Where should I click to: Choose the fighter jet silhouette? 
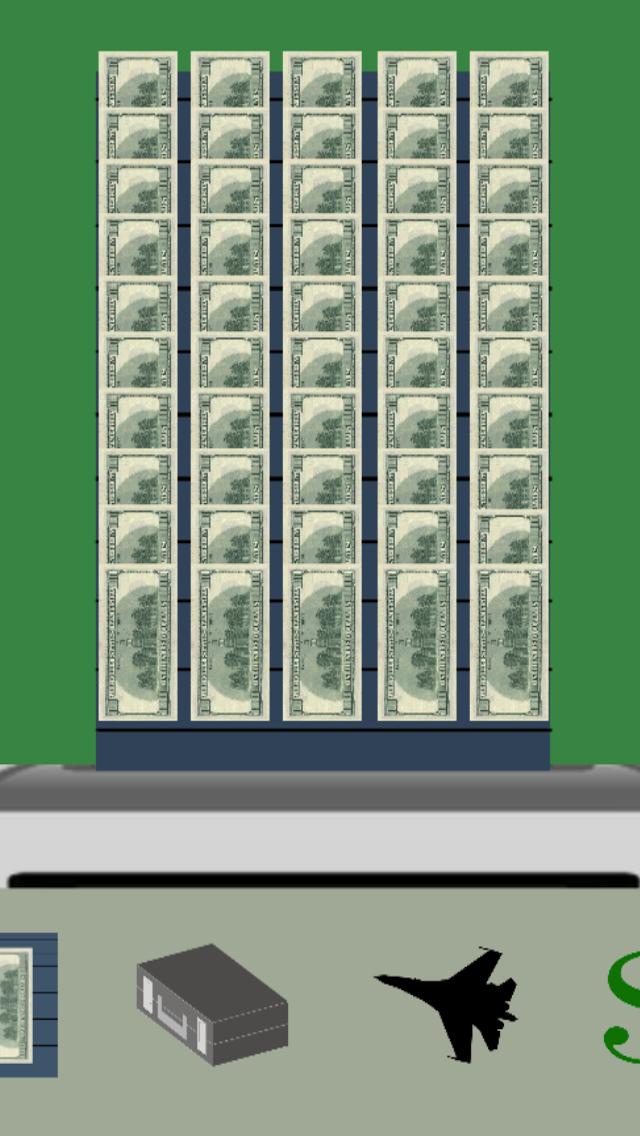(450, 1002)
